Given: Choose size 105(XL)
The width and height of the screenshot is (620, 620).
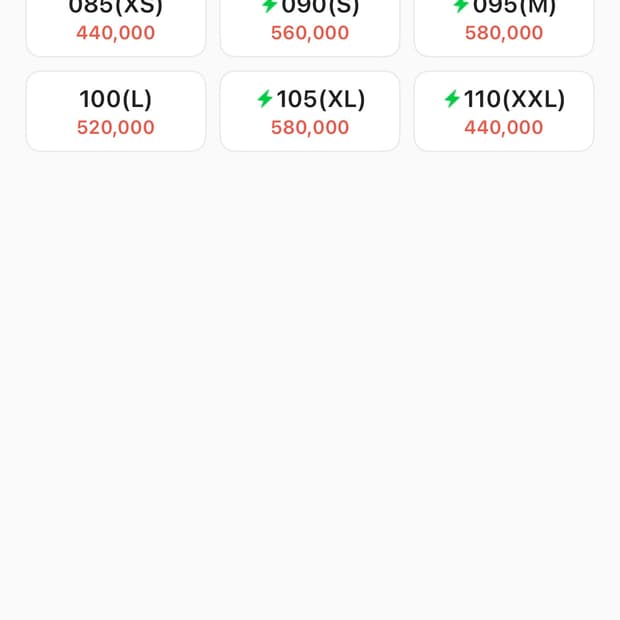Looking at the screenshot, I should [310, 111].
